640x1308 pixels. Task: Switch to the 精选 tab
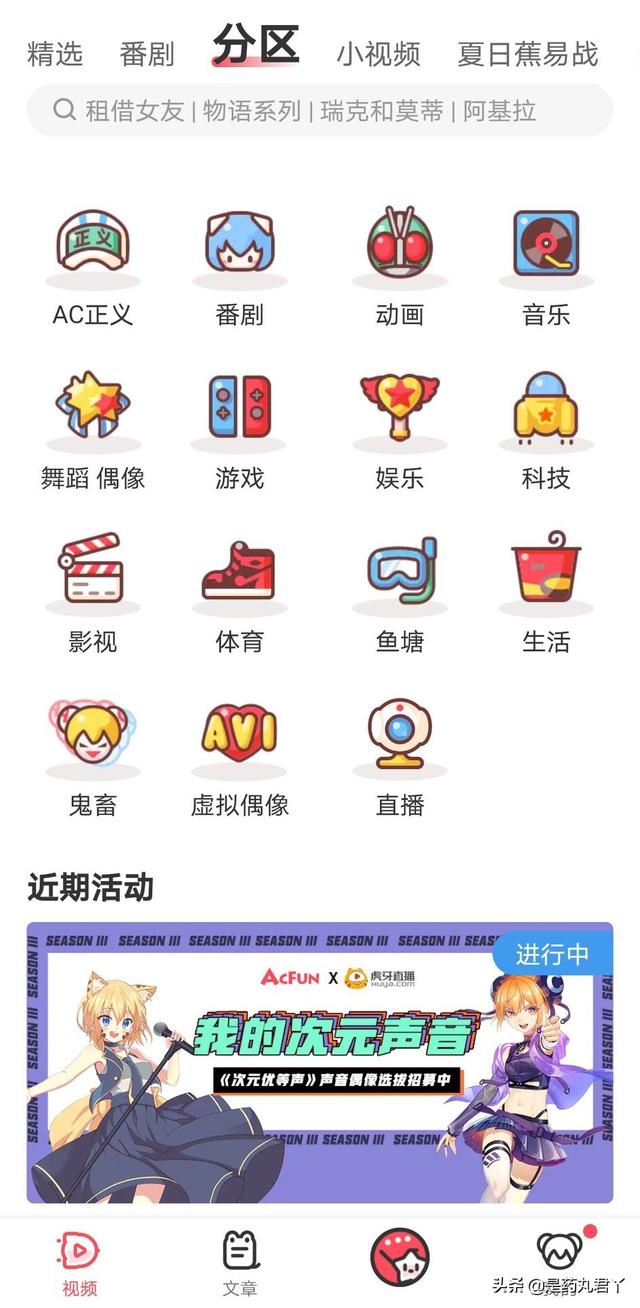(x=55, y=54)
